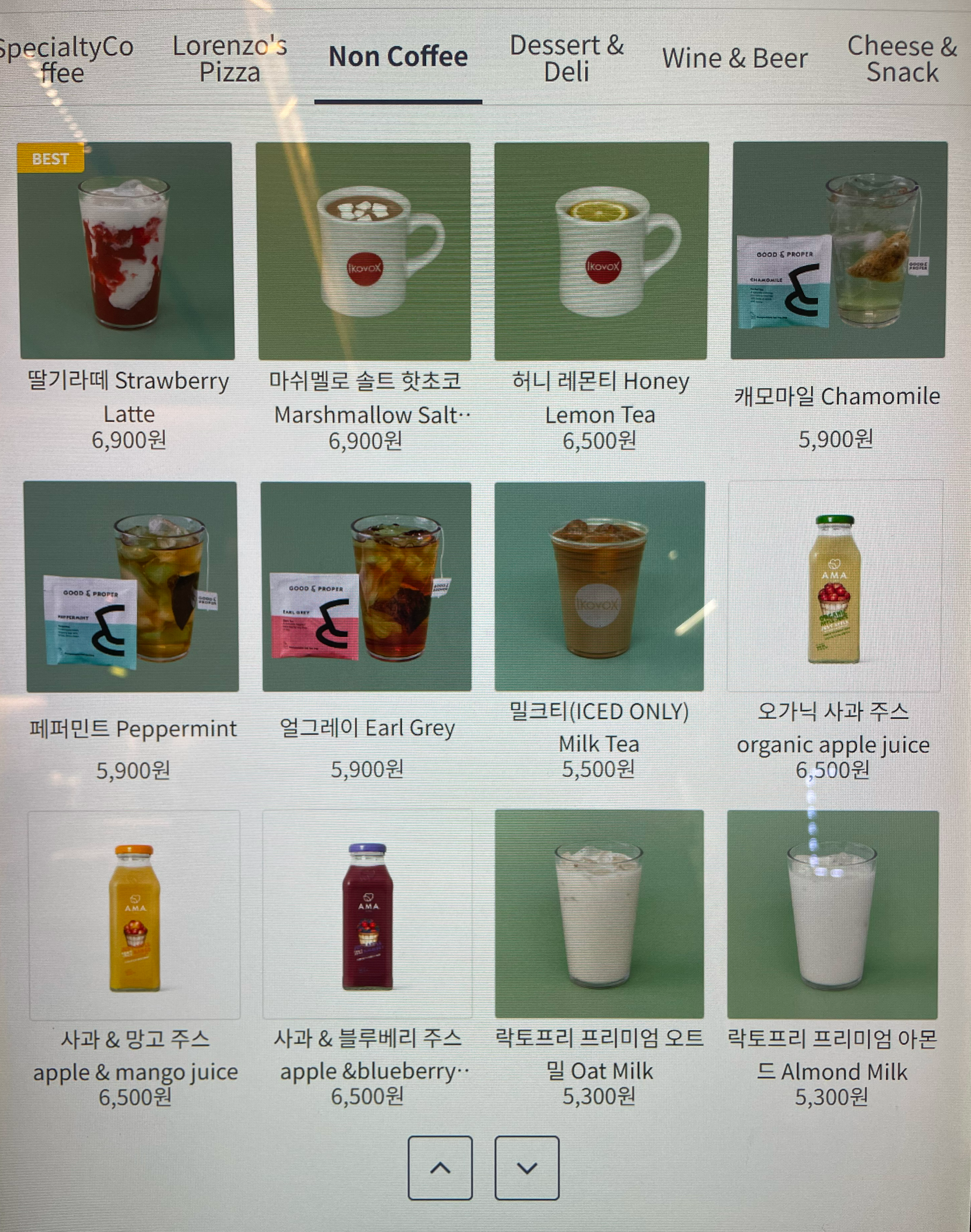Select the Non Coffee tab

[398, 57]
